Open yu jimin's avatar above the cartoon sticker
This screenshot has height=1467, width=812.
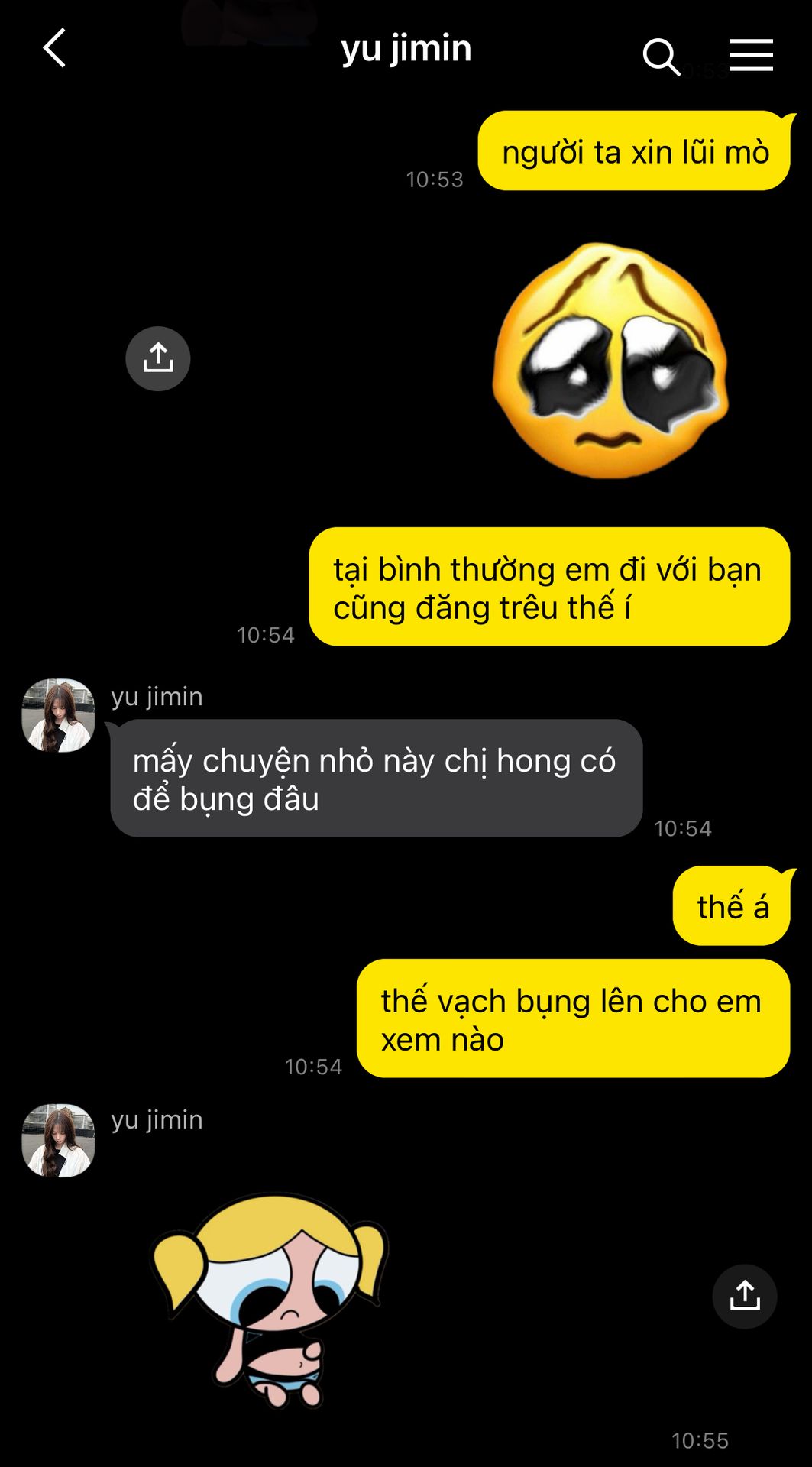coord(59,1140)
